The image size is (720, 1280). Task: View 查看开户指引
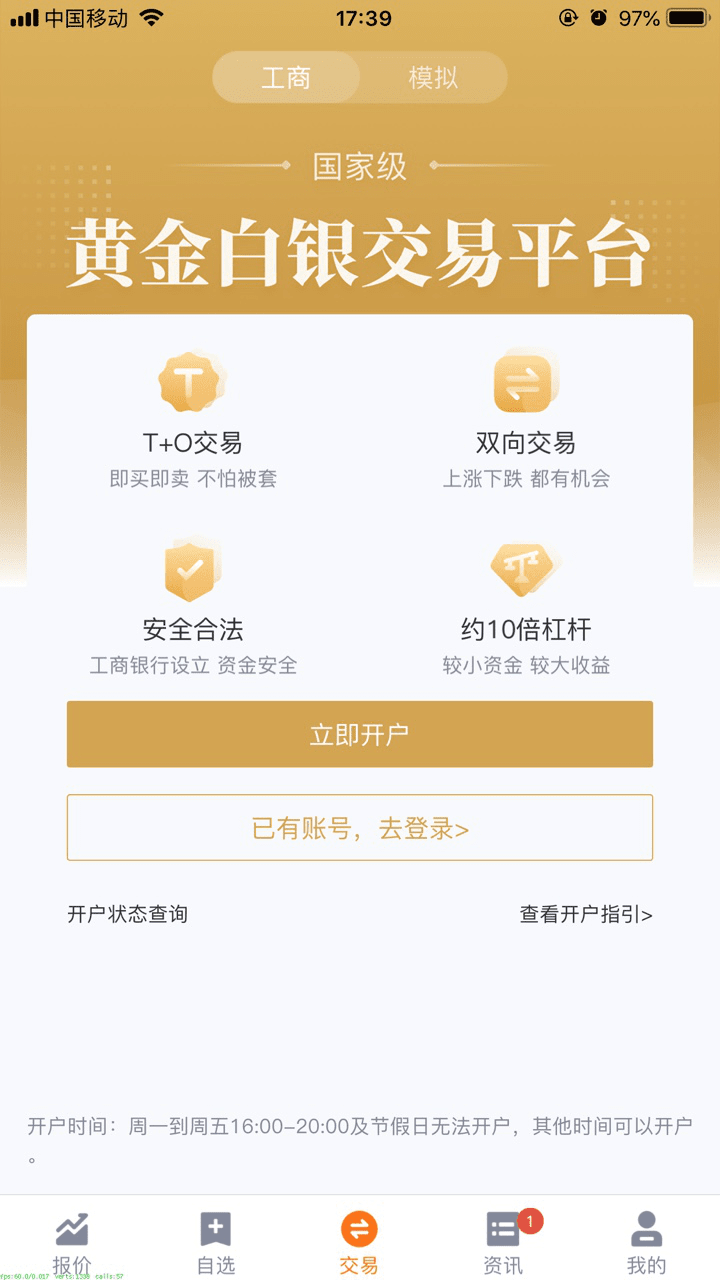[x=586, y=914]
